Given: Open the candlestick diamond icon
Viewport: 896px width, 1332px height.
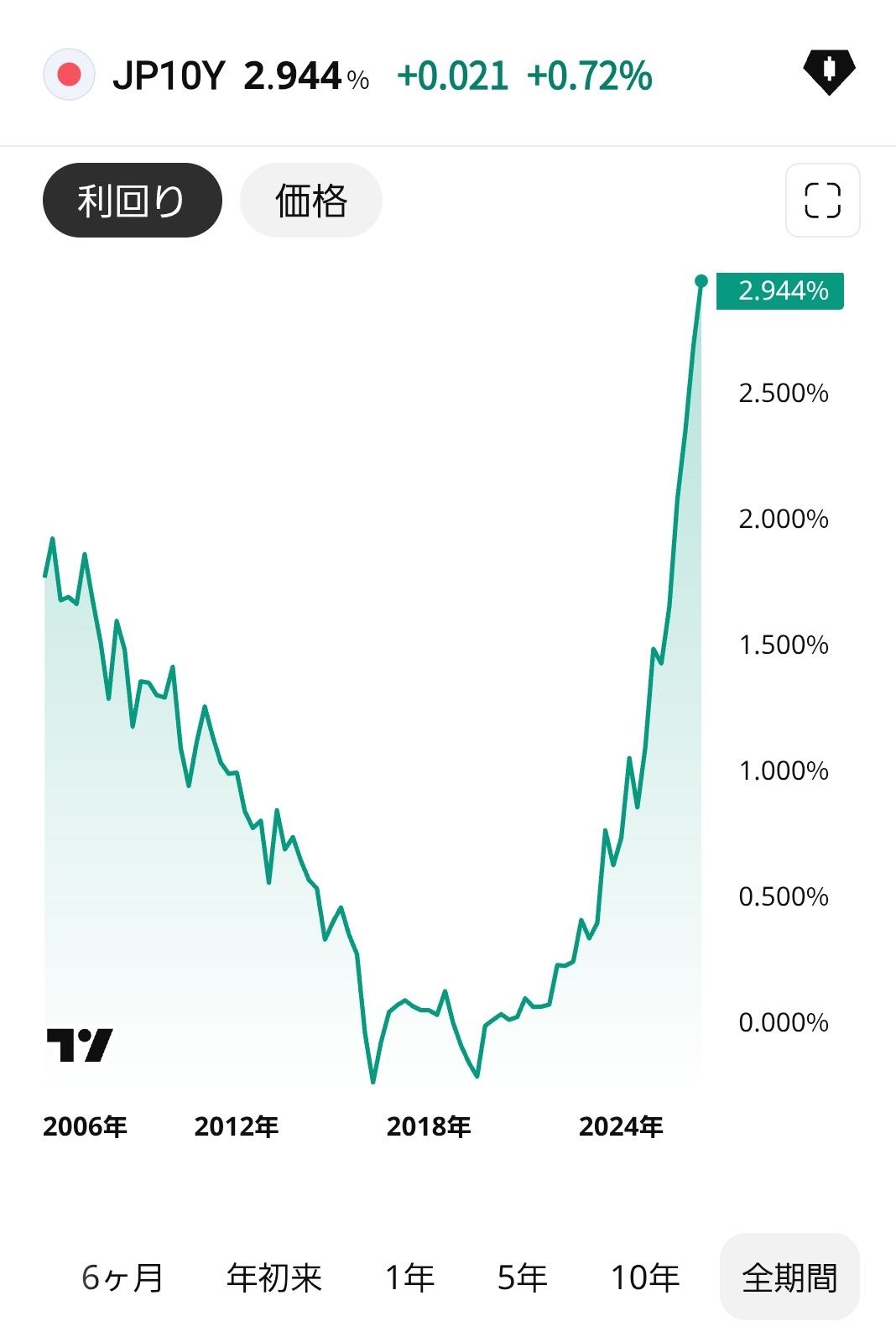Looking at the screenshot, I should click(829, 72).
